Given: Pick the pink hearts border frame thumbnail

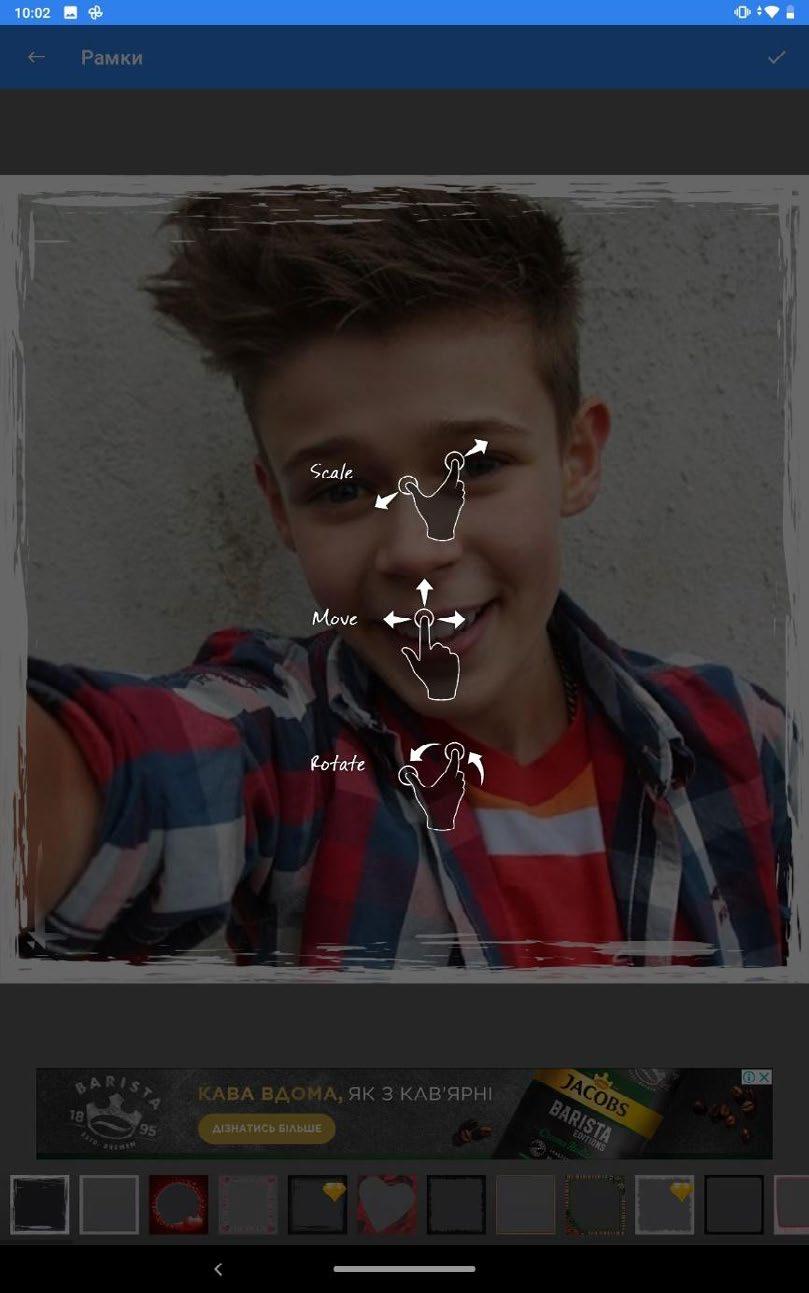Looking at the screenshot, I should pyautogui.click(x=248, y=1204).
